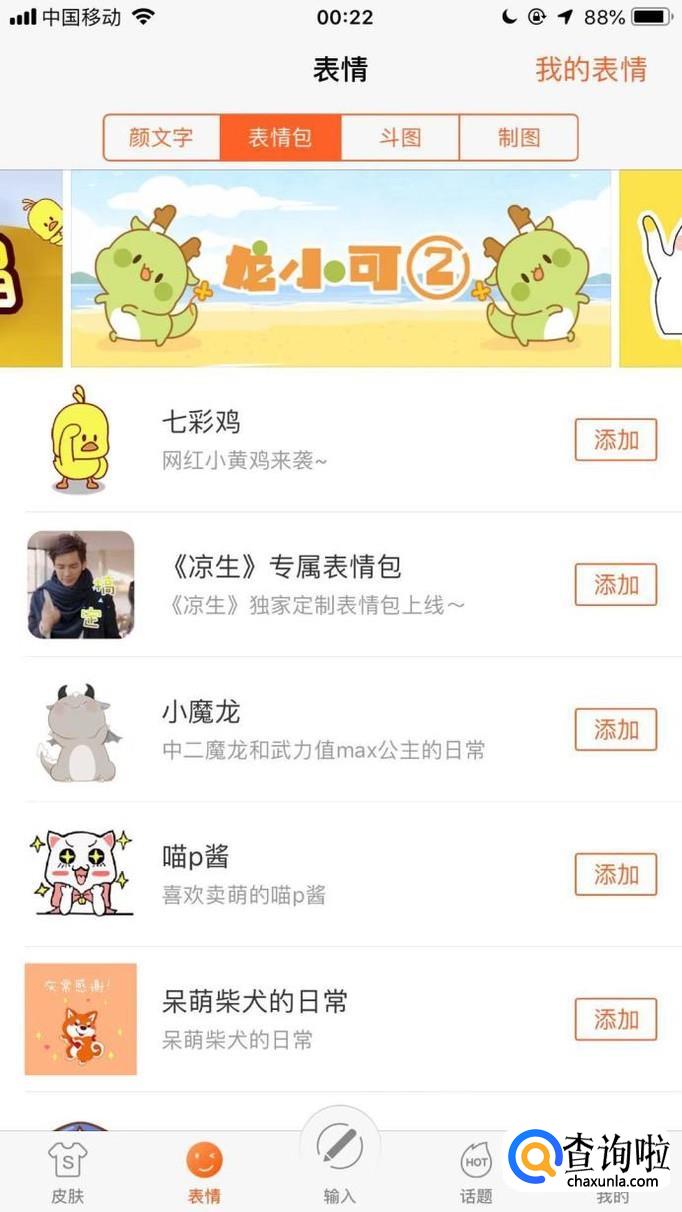Viewport: 682px width, 1212px height.
Task: Select the 表情包 segment
Action: pos(280,138)
